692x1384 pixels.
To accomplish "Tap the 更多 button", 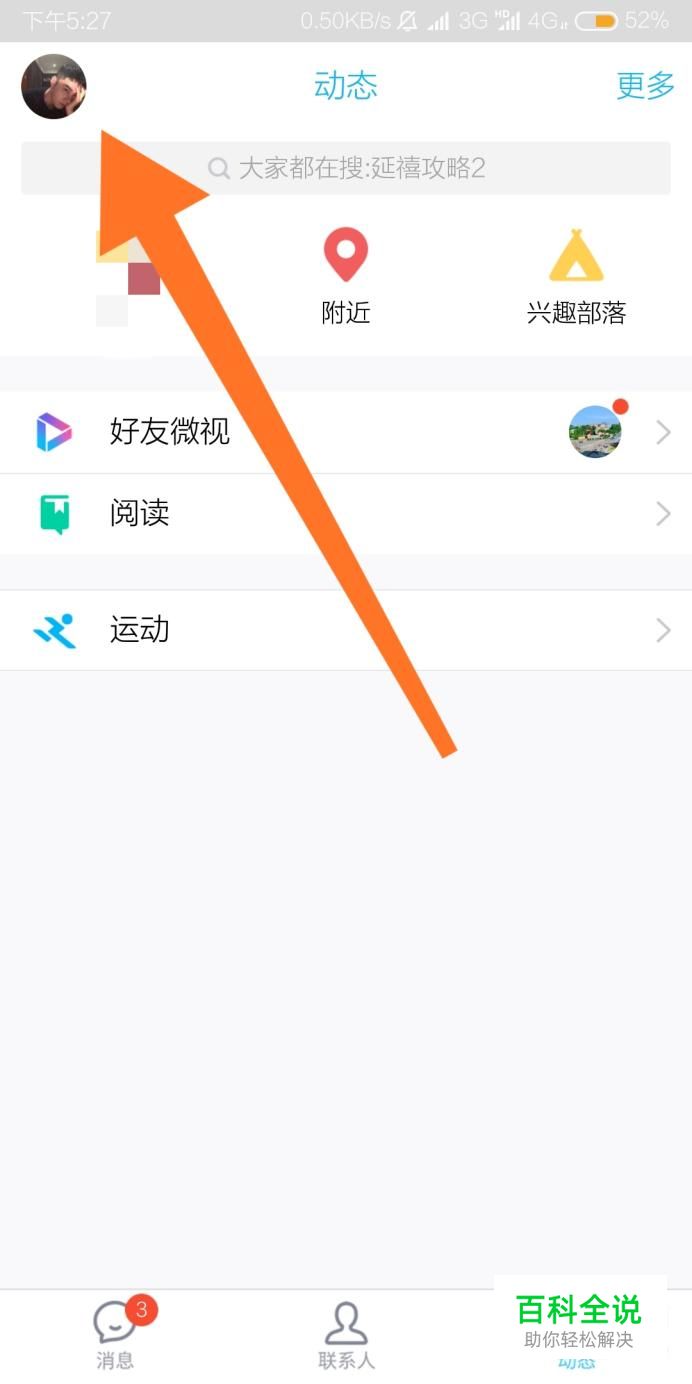I will click(x=645, y=86).
